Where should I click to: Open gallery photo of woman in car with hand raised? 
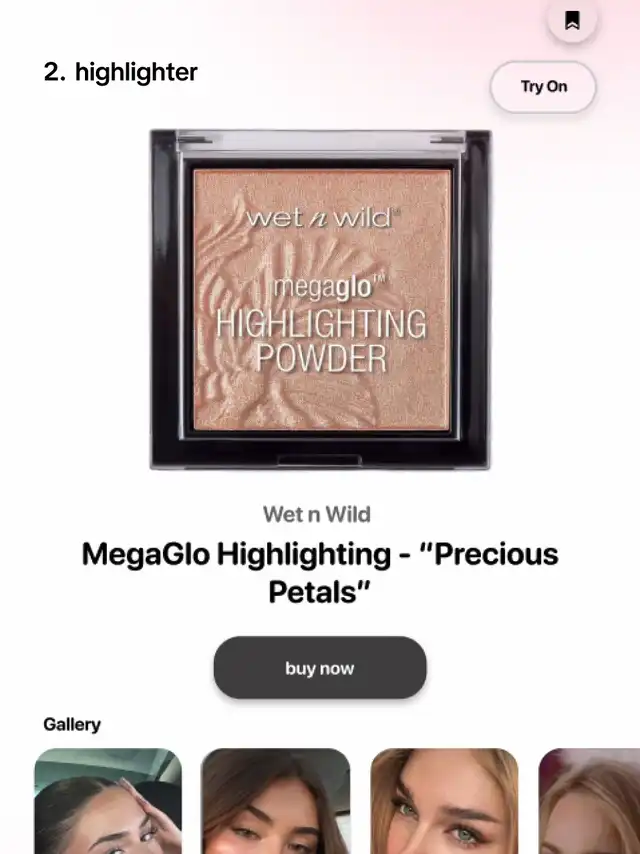108,801
